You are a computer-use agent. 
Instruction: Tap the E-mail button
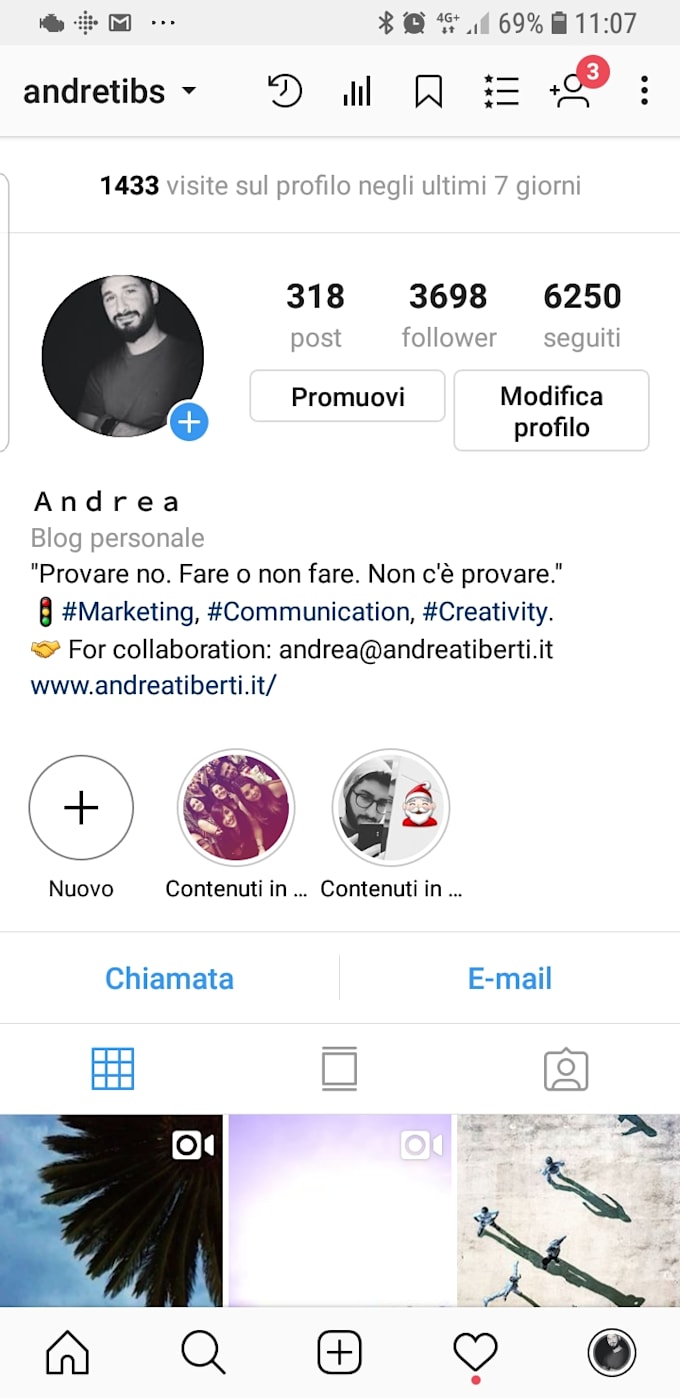[510, 978]
